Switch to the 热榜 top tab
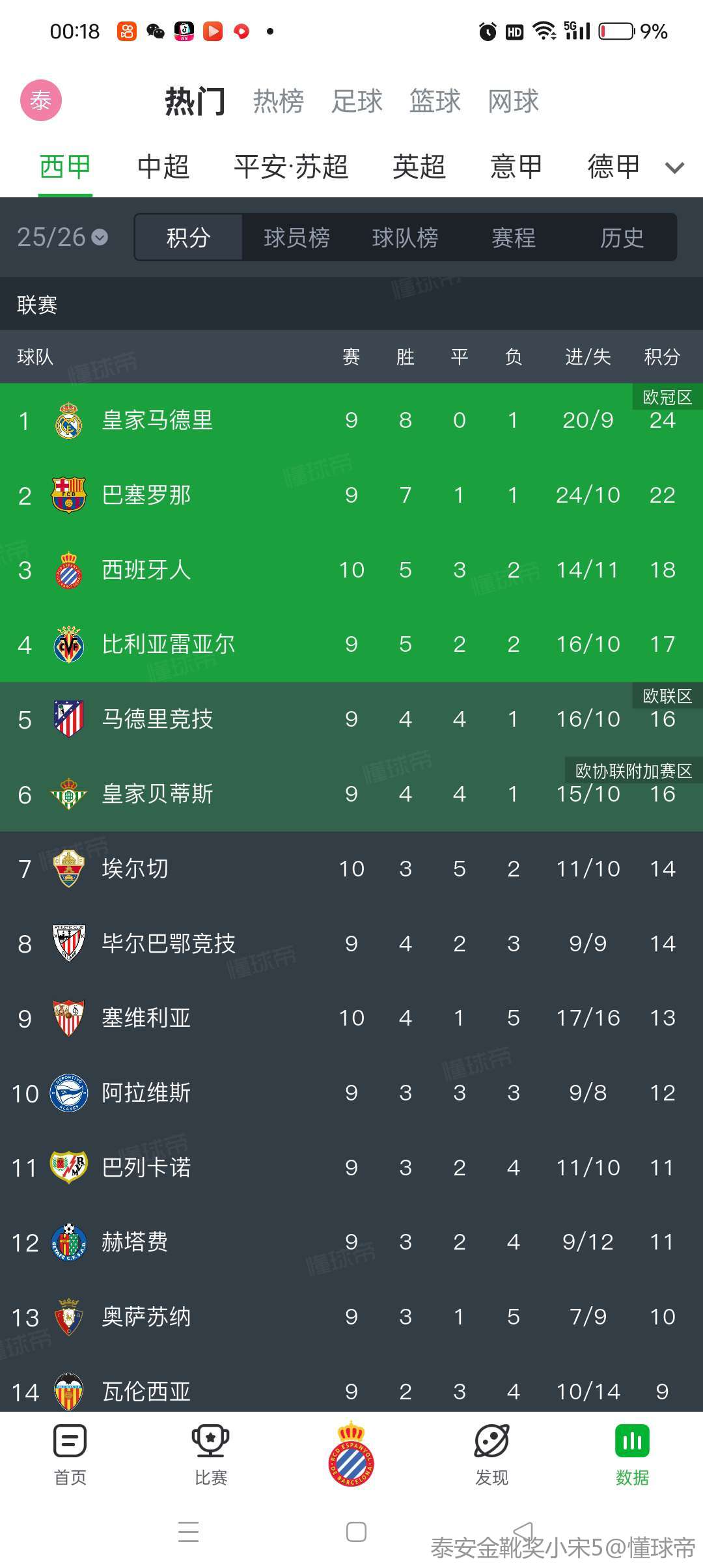 tap(279, 102)
